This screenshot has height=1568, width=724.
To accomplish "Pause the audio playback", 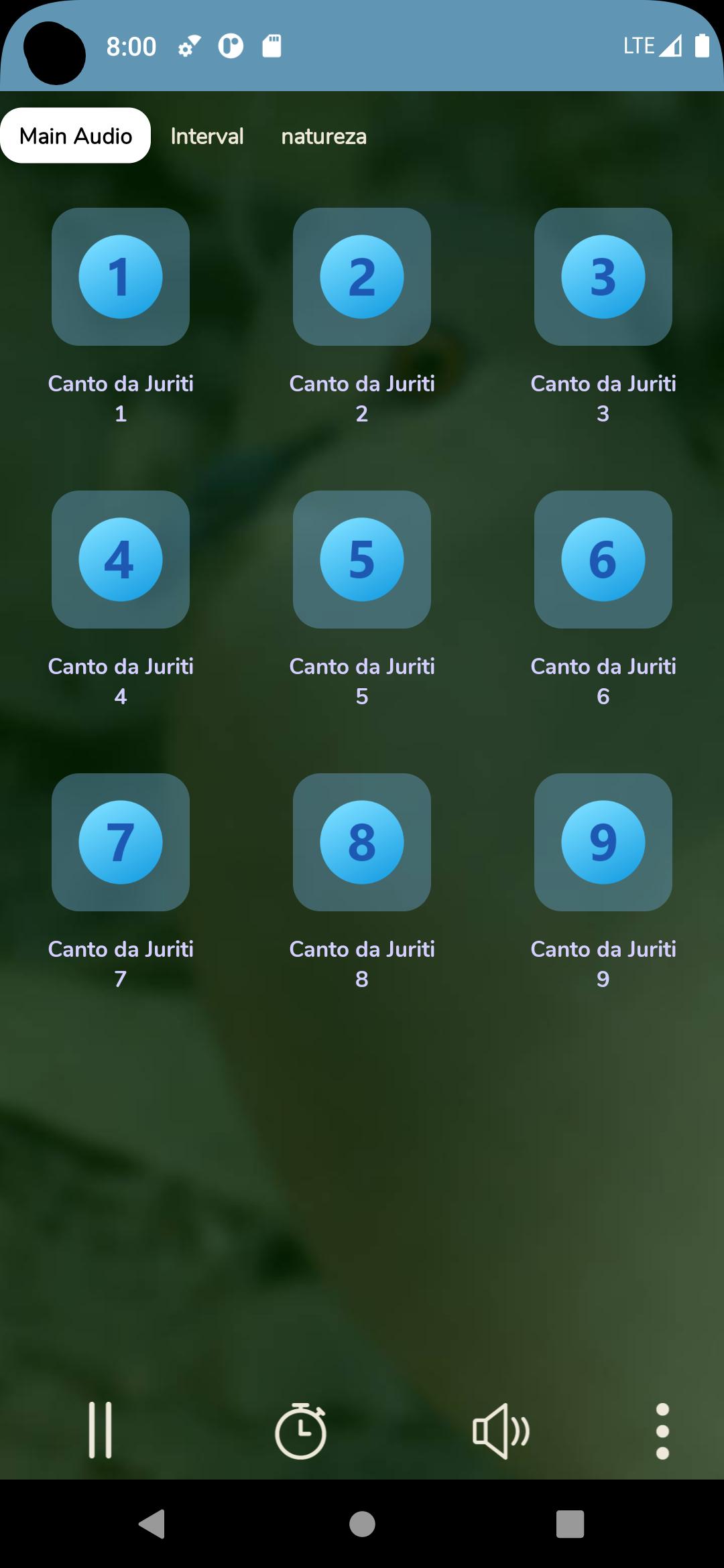I will tap(101, 1430).
